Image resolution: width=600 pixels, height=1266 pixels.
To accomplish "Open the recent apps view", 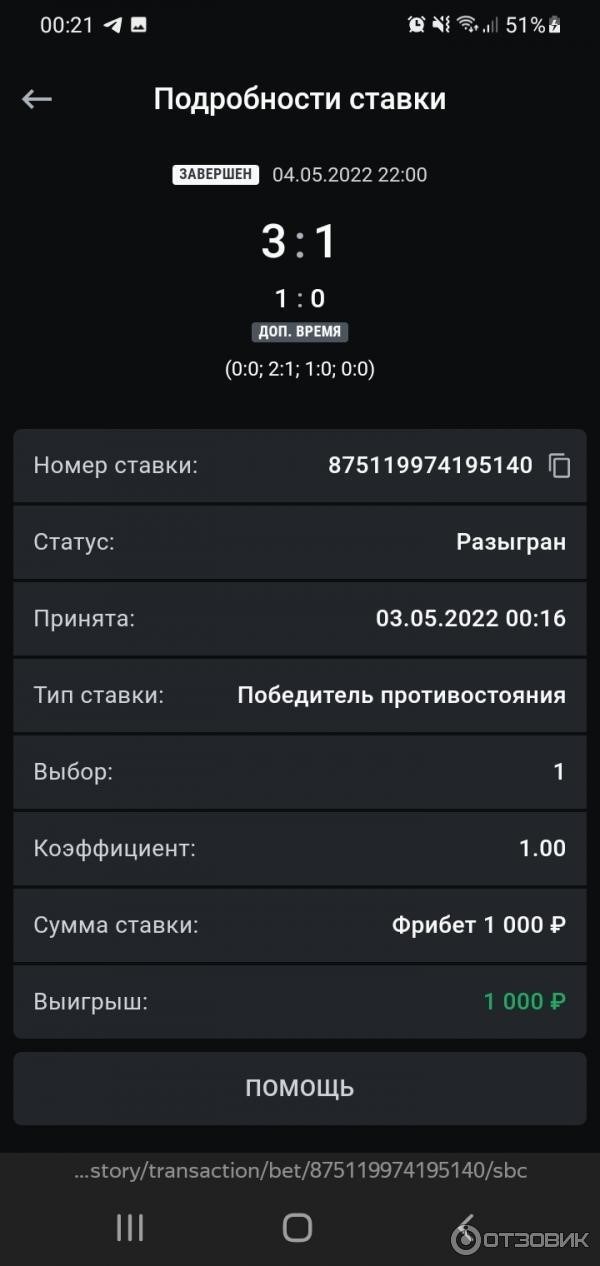I will click(130, 1227).
